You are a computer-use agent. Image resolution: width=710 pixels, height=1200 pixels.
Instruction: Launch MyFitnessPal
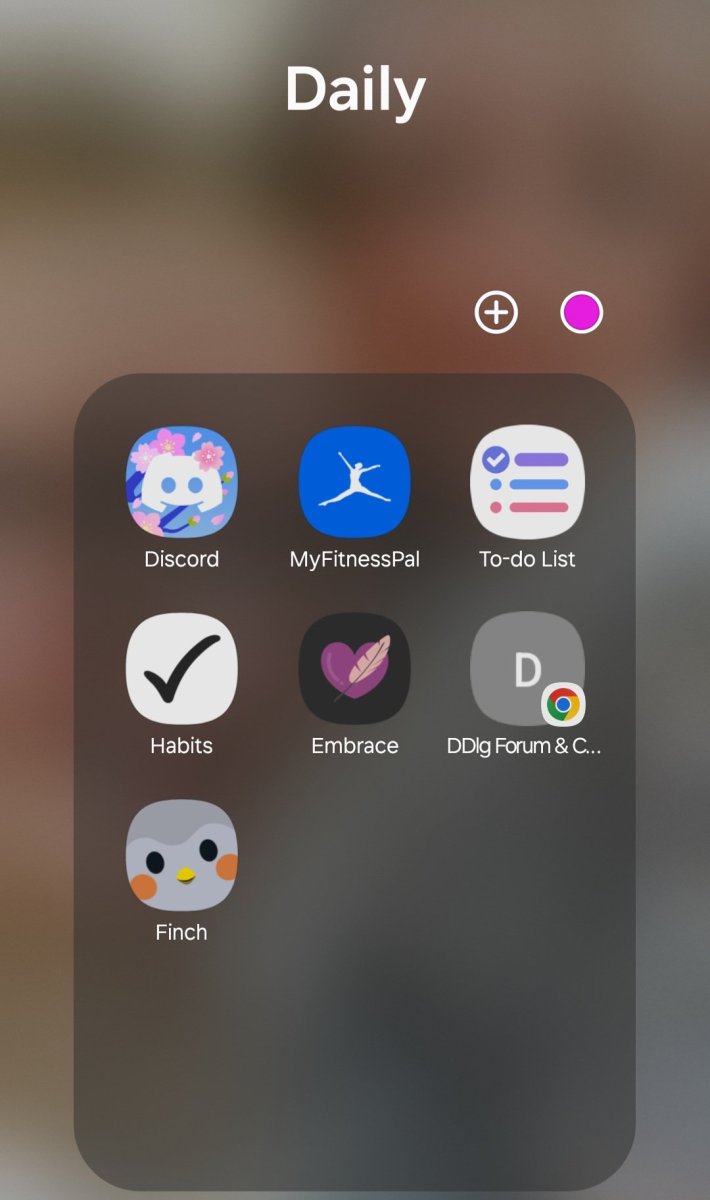[354, 482]
